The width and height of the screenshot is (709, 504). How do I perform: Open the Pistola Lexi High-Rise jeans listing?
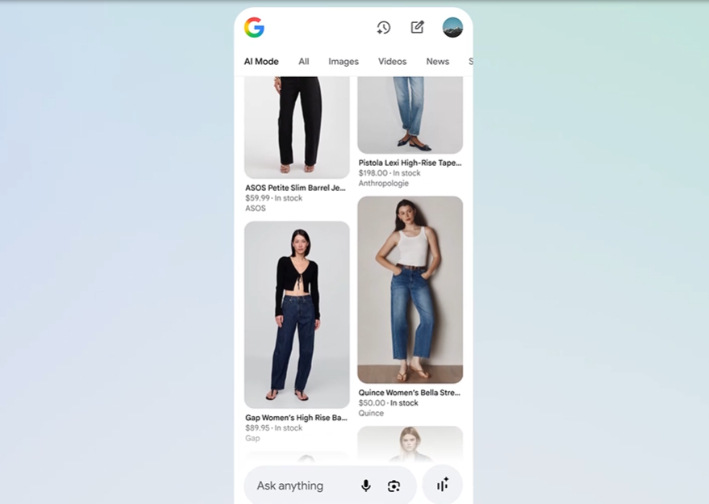coord(410,115)
